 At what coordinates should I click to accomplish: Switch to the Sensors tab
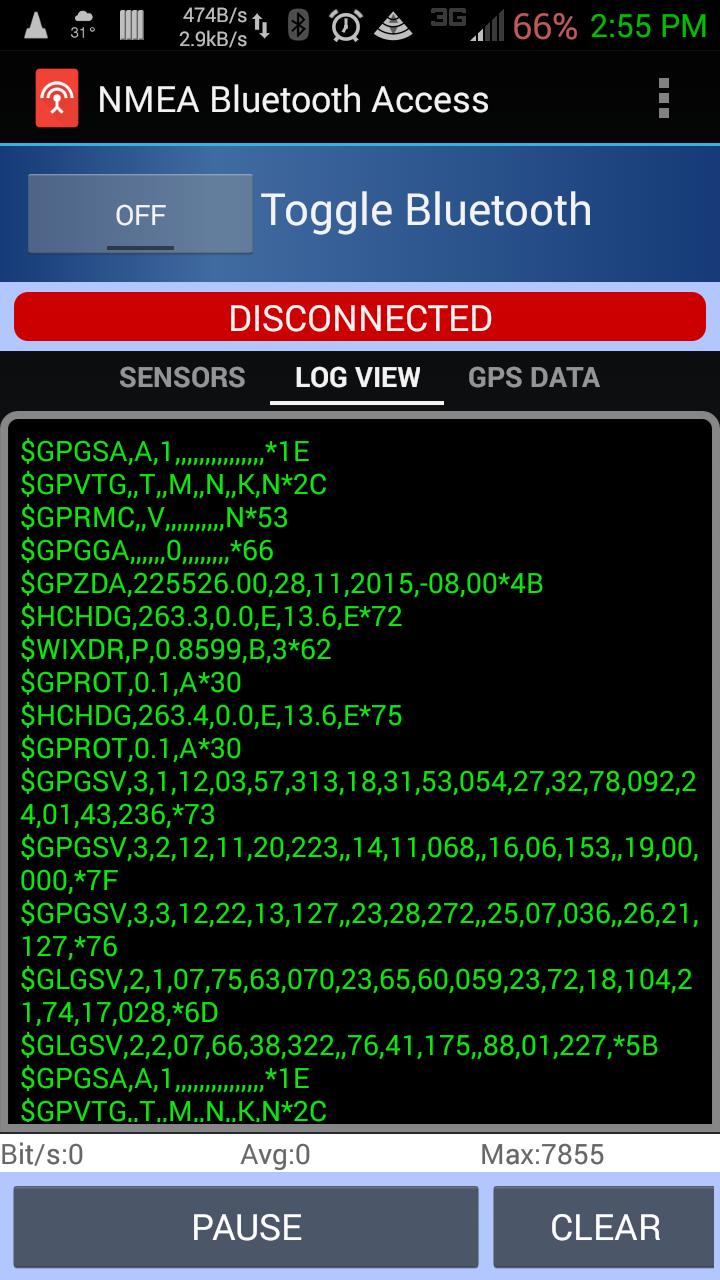click(182, 377)
